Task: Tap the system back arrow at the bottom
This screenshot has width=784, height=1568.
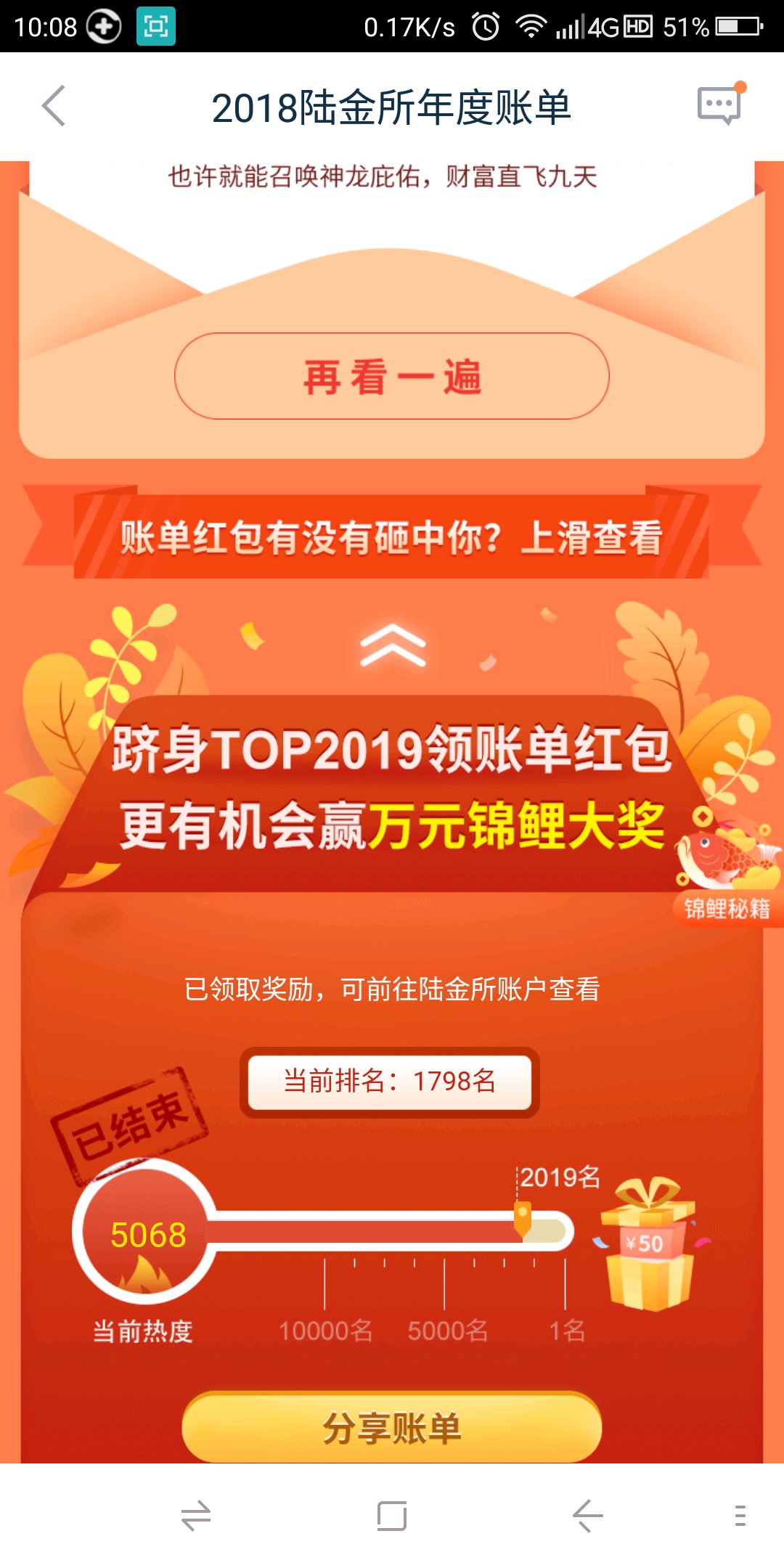Action: [587, 1516]
